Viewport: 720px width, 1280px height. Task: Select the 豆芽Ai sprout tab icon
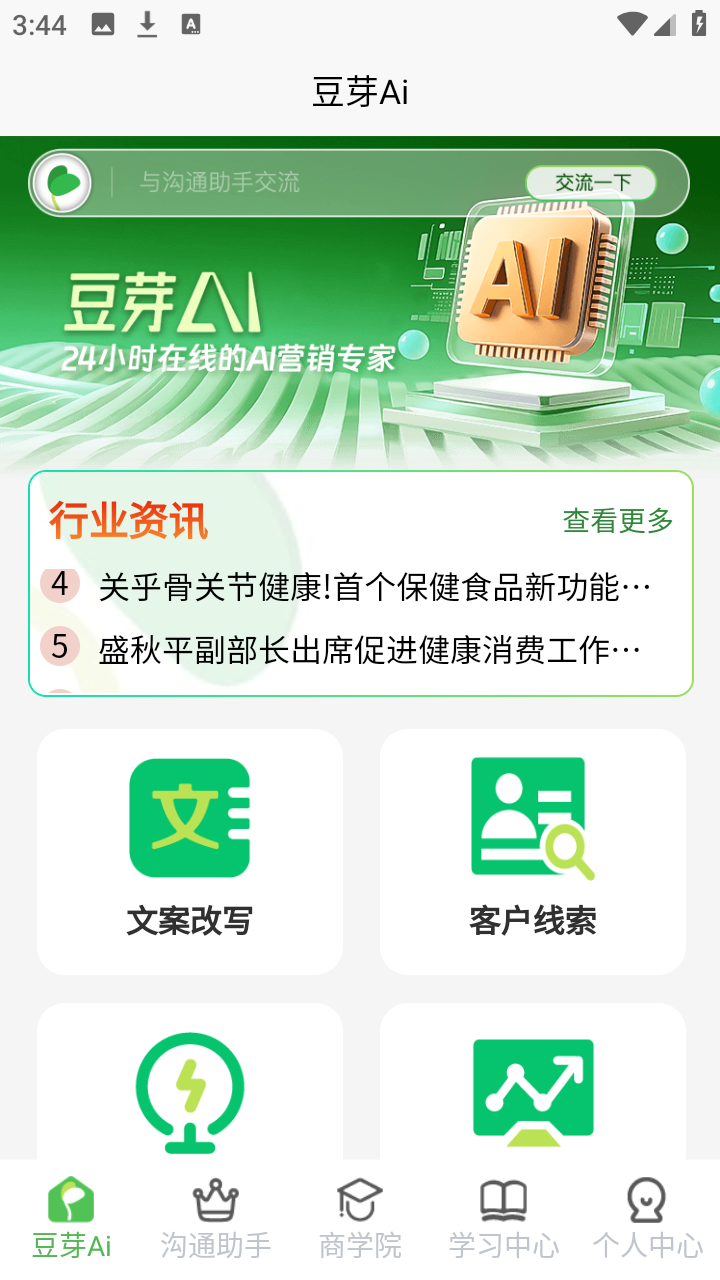tap(71, 1197)
